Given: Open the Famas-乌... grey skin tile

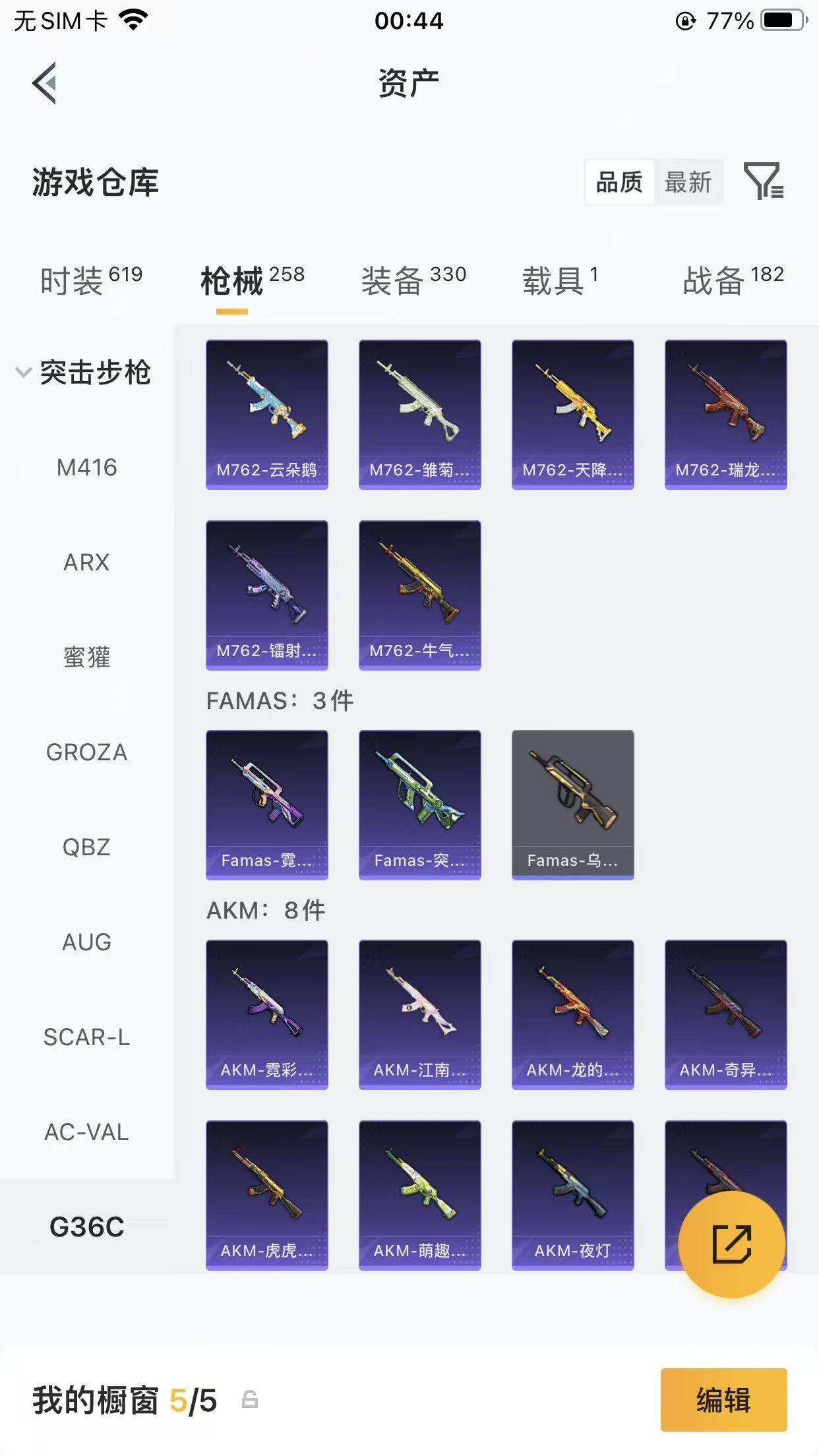Looking at the screenshot, I should [x=572, y=804].
